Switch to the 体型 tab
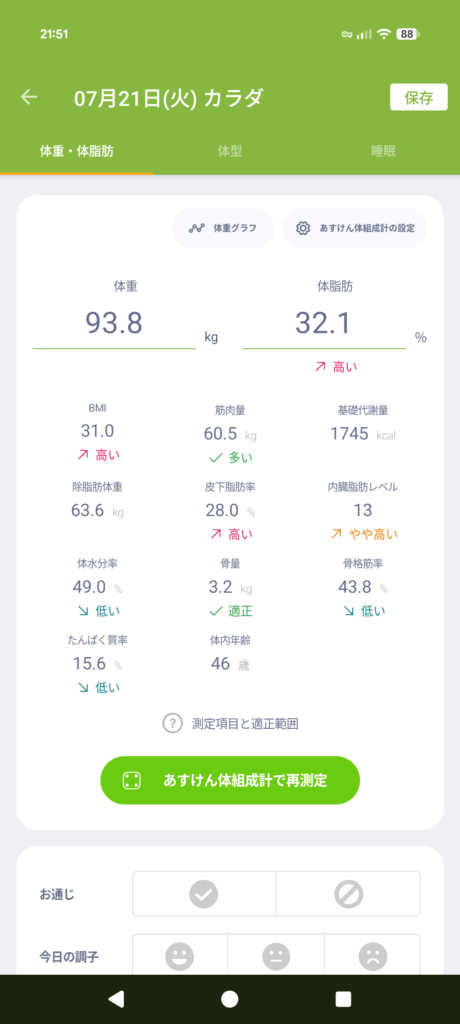Image resolution: width=460 pixels, height=1024 pixels. [x=230, y=152]
